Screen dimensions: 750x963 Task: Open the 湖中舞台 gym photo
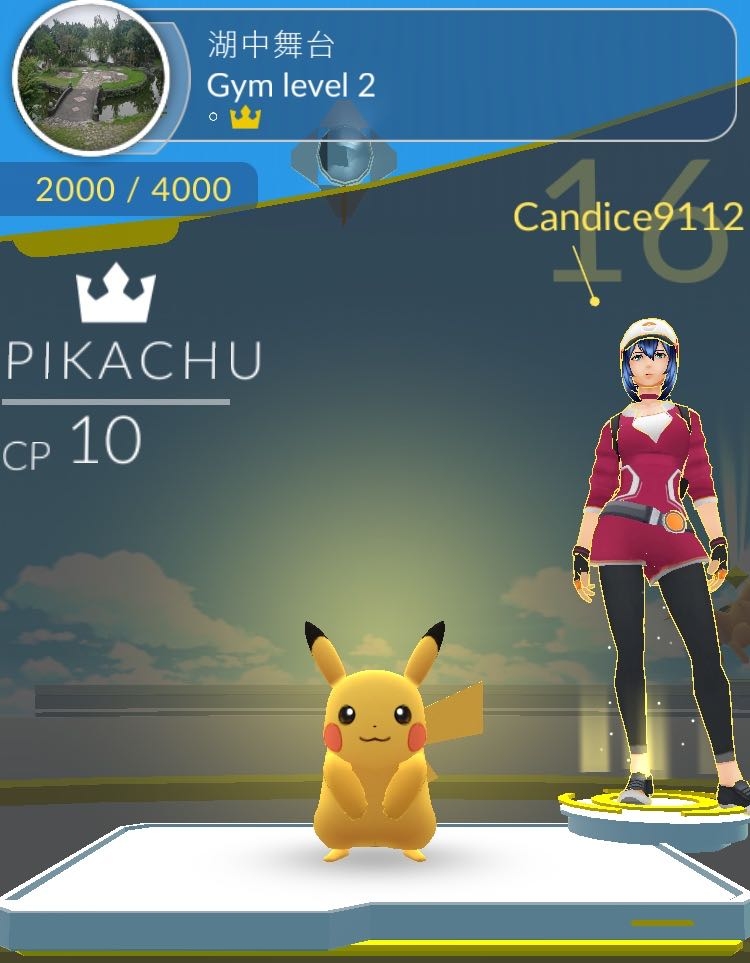(x=90, y=78)
